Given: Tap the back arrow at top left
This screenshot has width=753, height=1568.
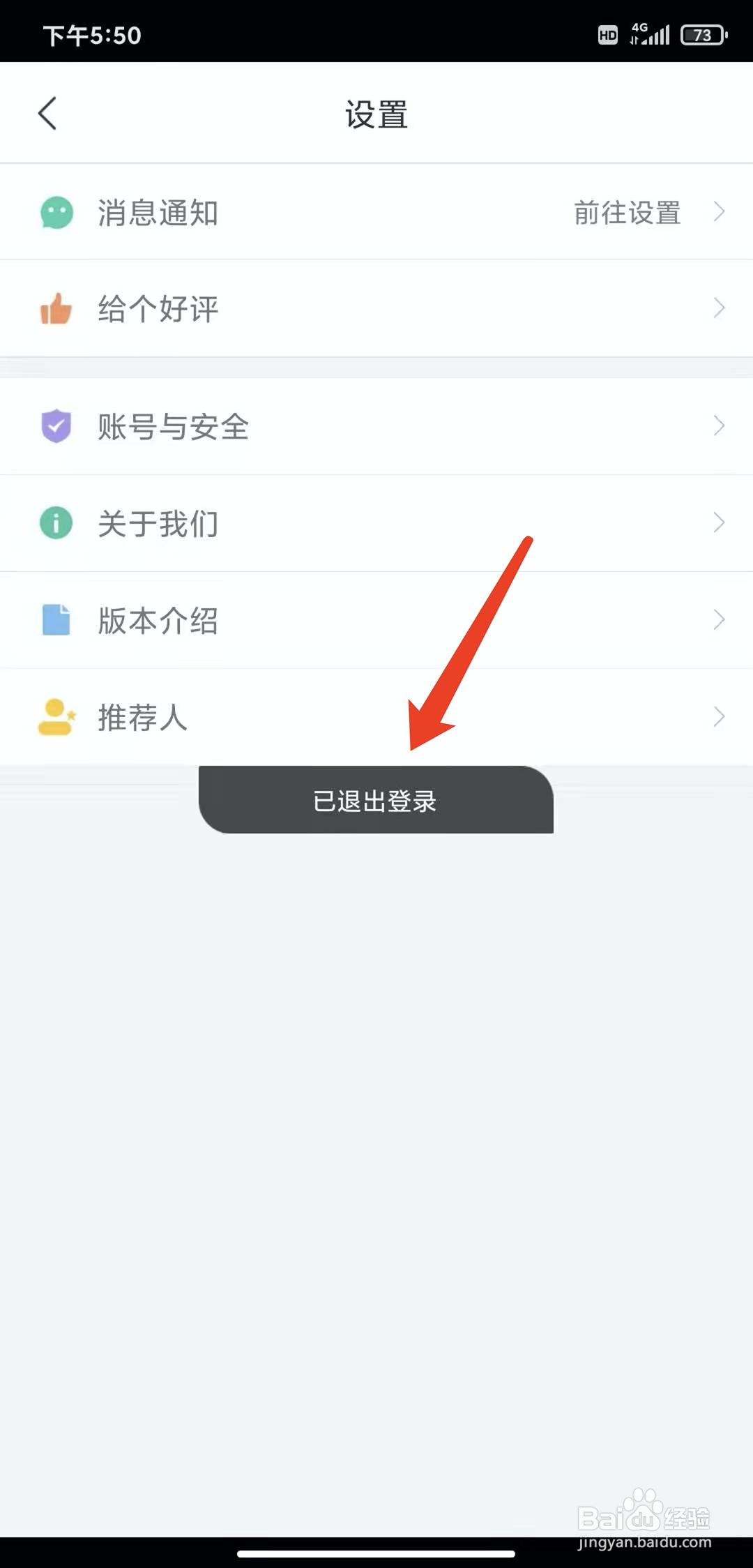Looking at the screenshot, I should click(x=47, y=112).
